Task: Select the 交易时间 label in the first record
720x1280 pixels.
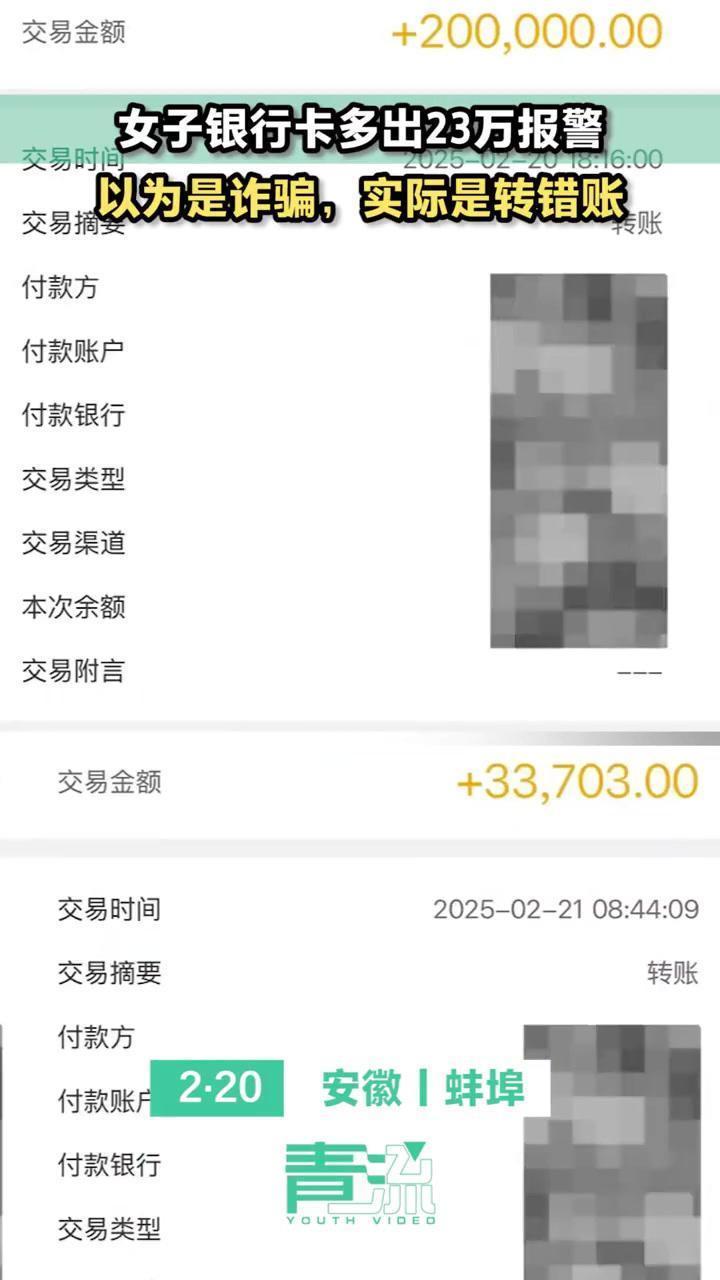Action: coord(72,160)
